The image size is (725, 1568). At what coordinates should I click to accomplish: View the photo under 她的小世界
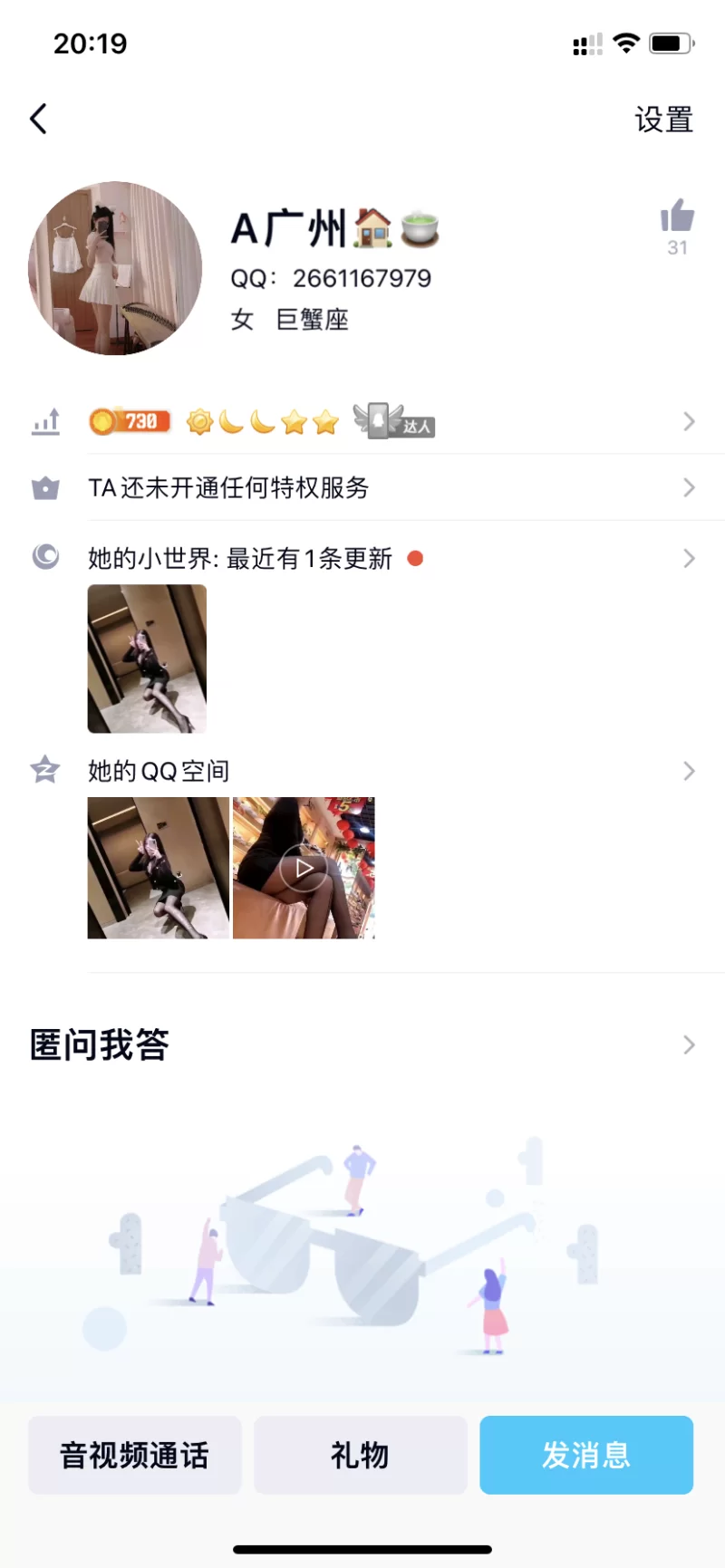(x=147, y=659)
